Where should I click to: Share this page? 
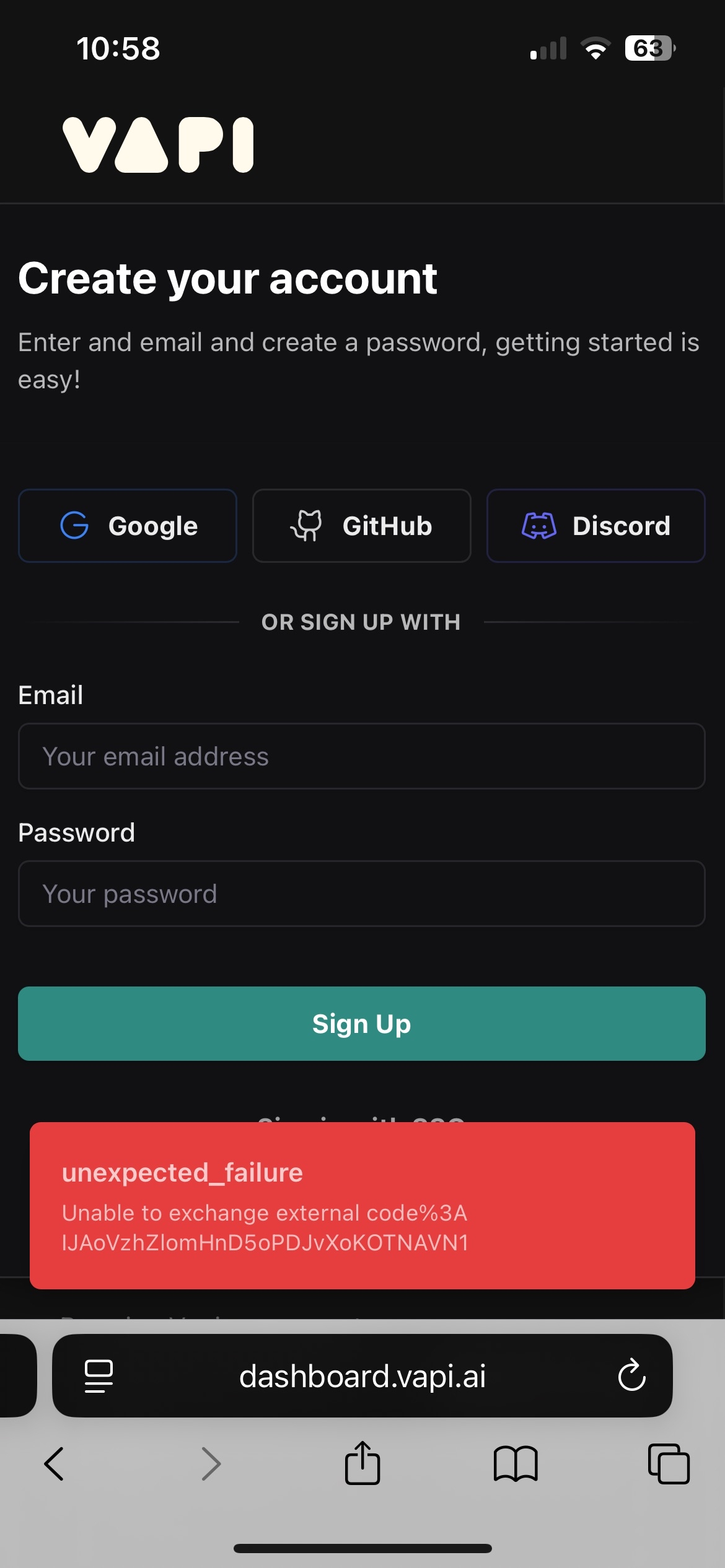point(362,1464)
